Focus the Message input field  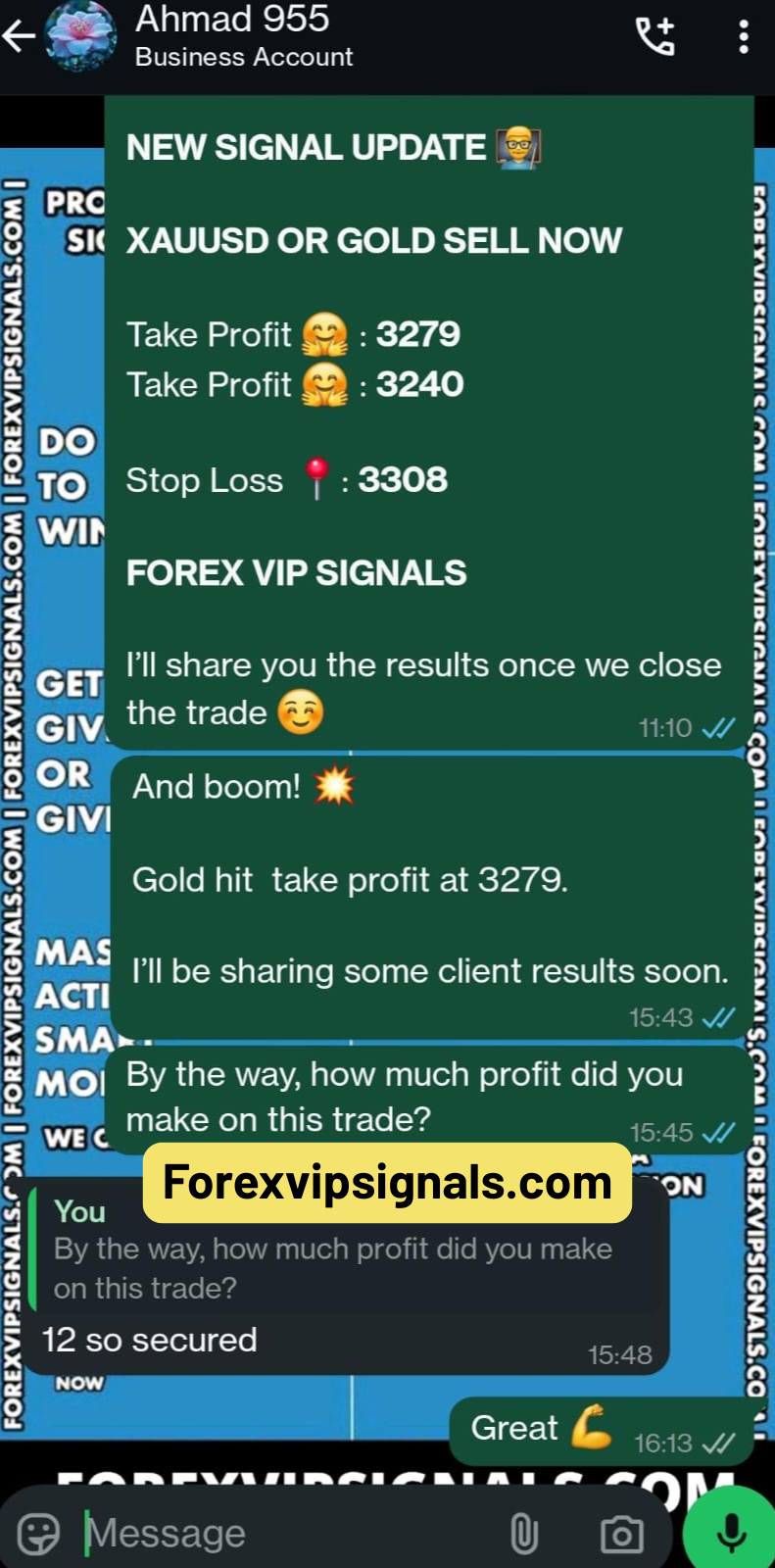(284, 1533)
